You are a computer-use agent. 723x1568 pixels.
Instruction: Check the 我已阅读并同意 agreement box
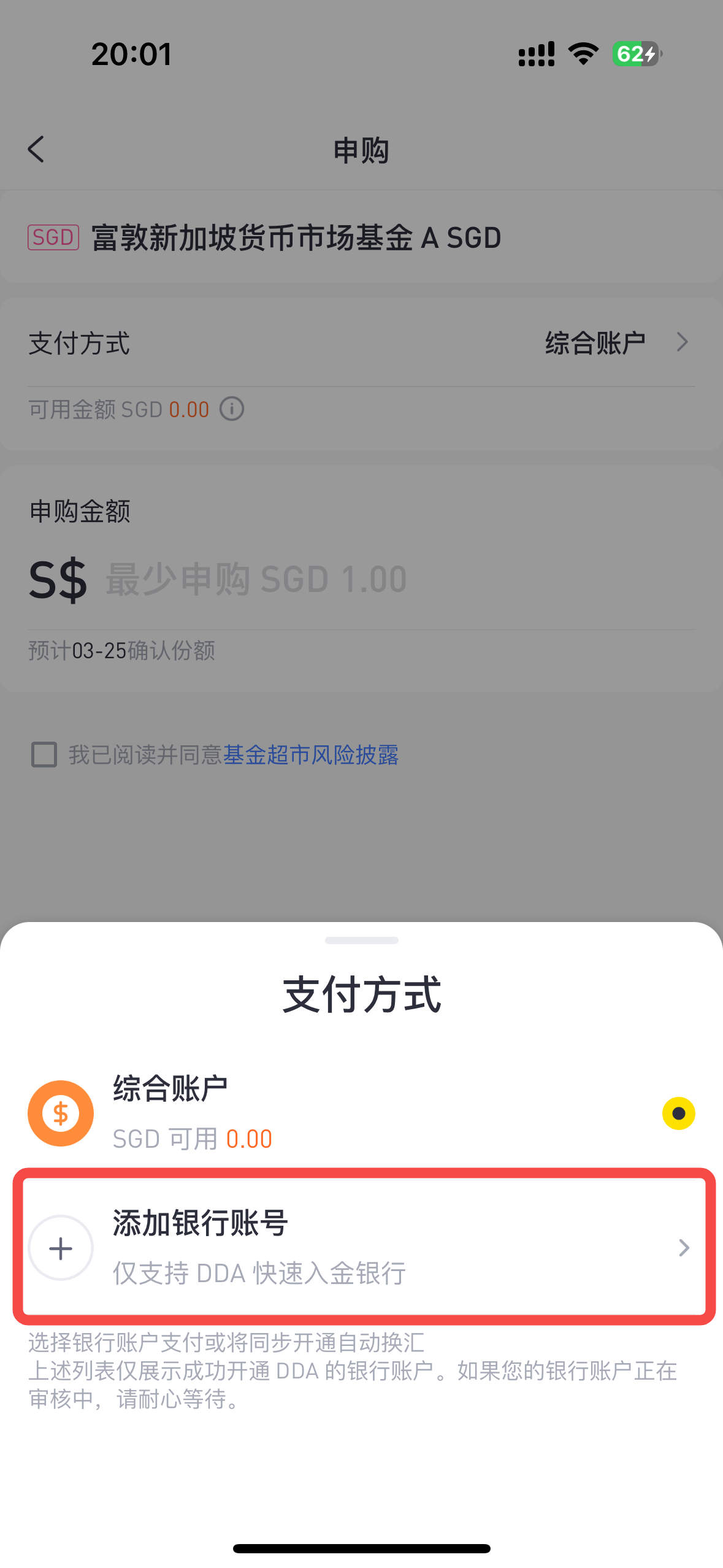point(44,755)
